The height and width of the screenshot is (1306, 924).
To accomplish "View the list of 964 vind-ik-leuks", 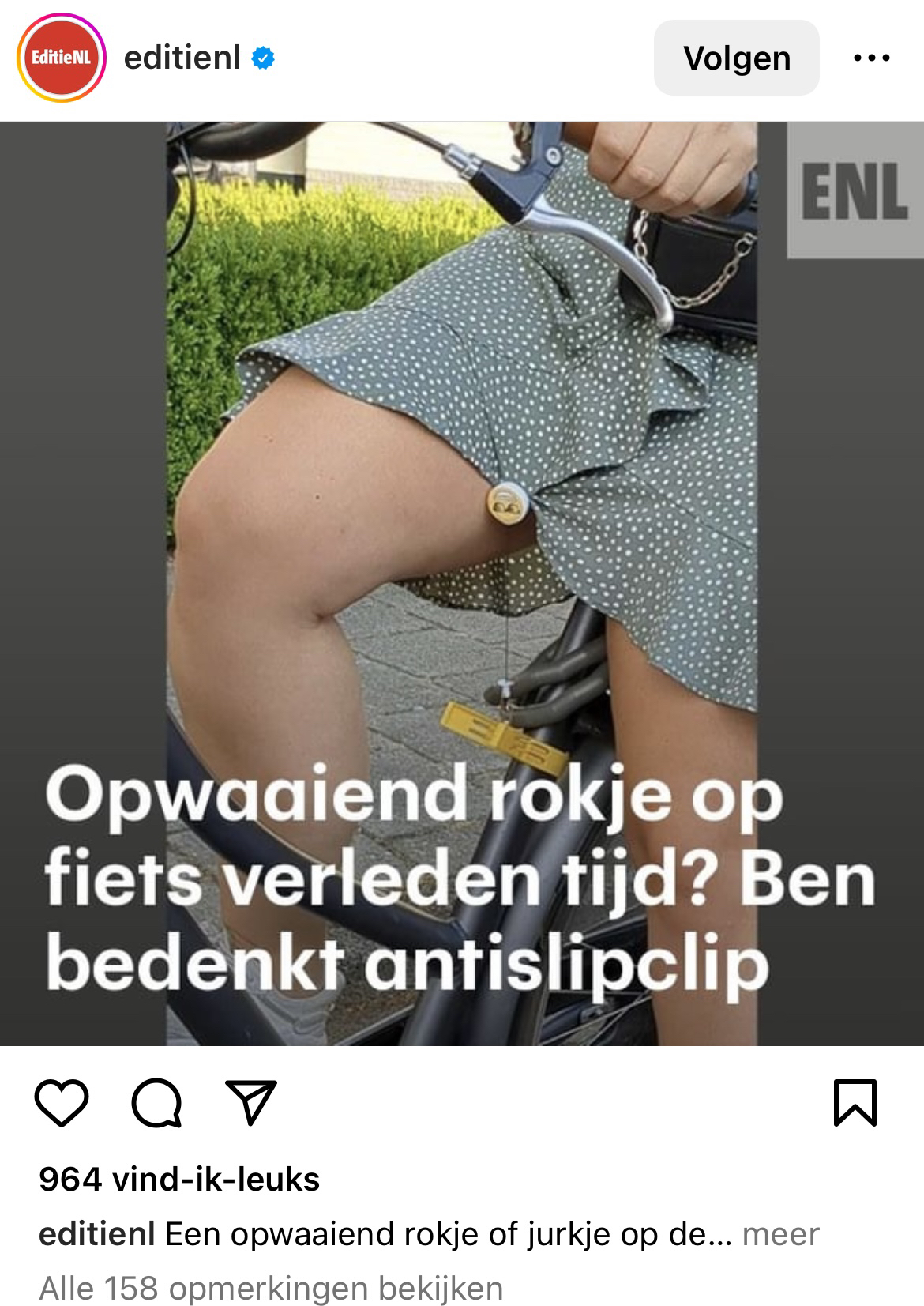I will pos(179,1179).
